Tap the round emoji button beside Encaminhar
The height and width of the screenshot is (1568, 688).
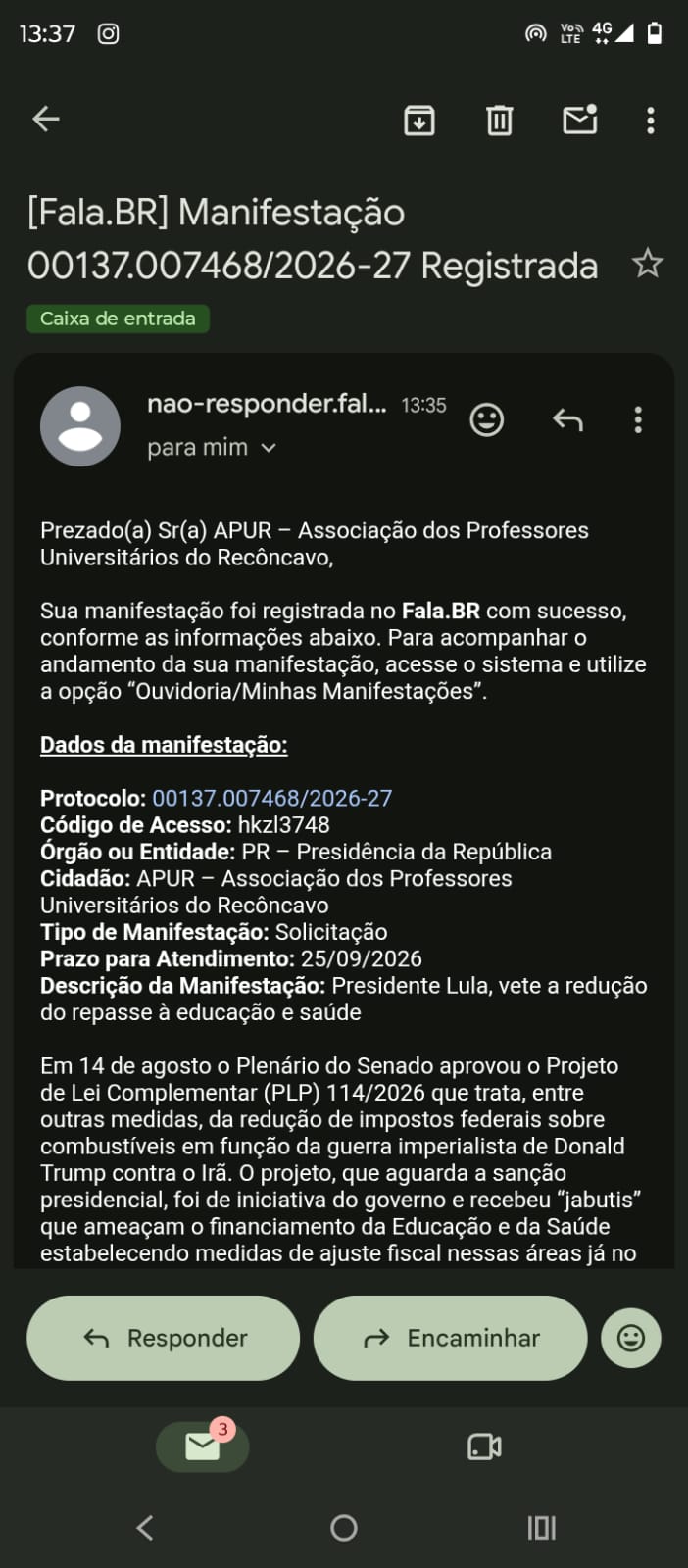click(631, 1338)
